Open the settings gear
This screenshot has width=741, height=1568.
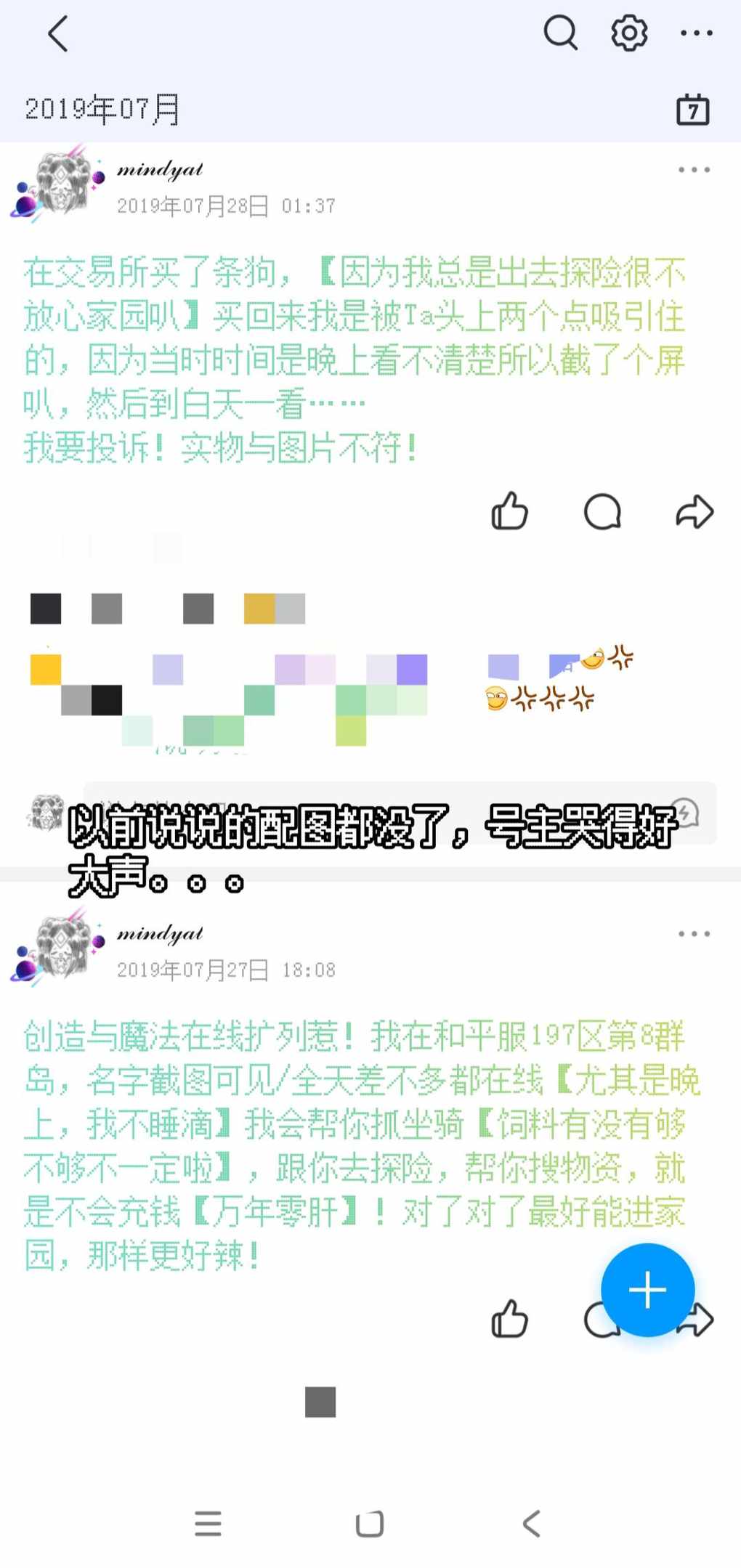click(629, 33)
